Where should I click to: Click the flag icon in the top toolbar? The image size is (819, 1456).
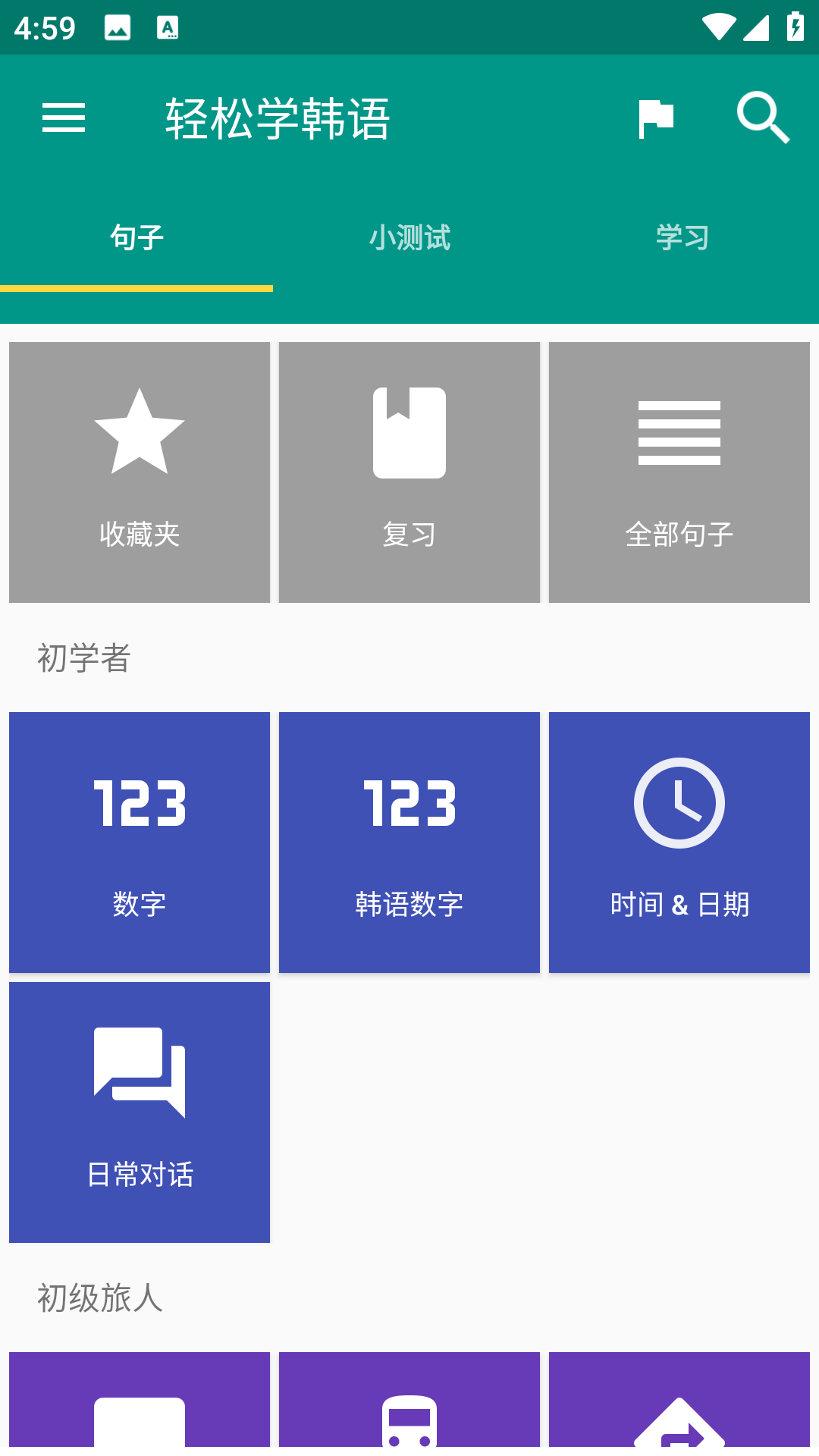click(x=657, y=118)
